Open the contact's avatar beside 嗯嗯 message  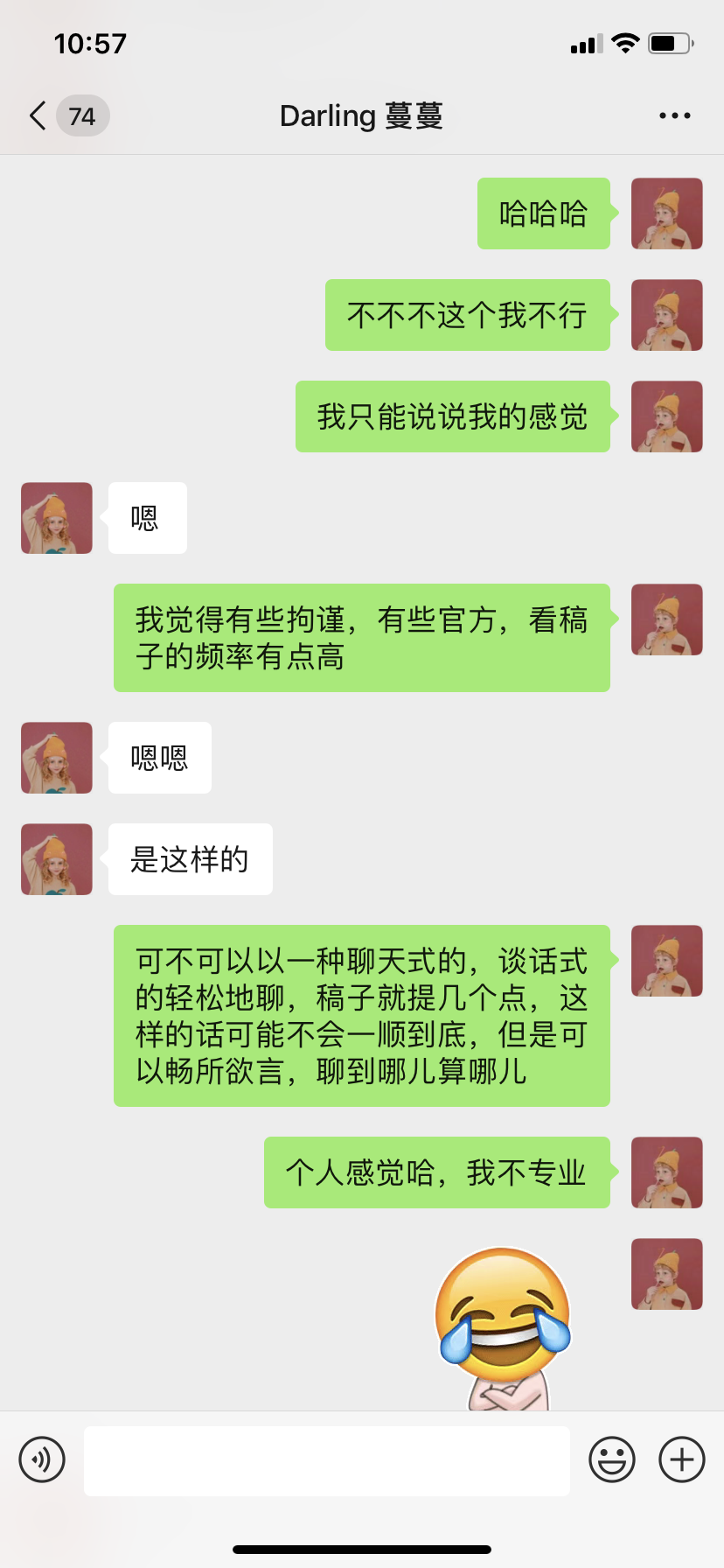click(x=57, y=758)
